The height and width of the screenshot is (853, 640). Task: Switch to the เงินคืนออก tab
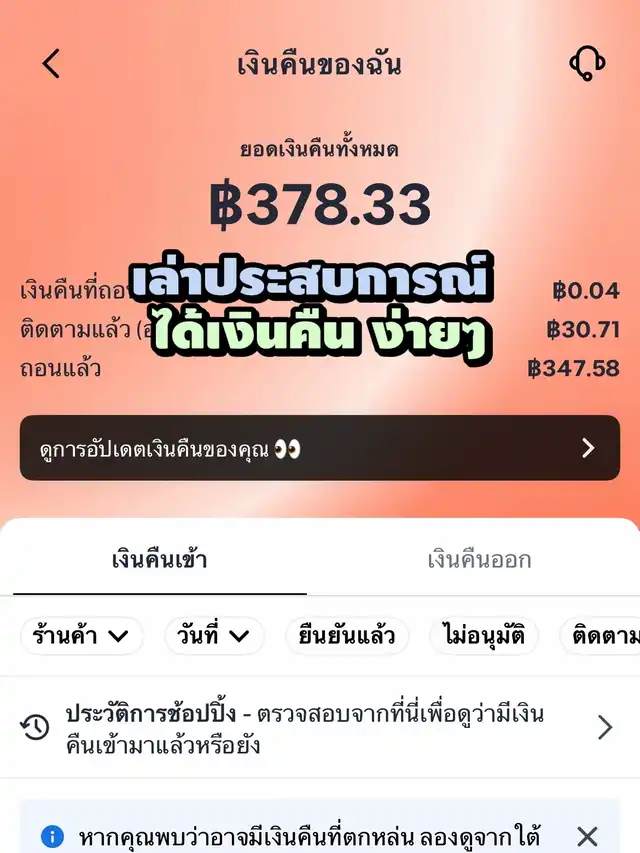[479, 559]
